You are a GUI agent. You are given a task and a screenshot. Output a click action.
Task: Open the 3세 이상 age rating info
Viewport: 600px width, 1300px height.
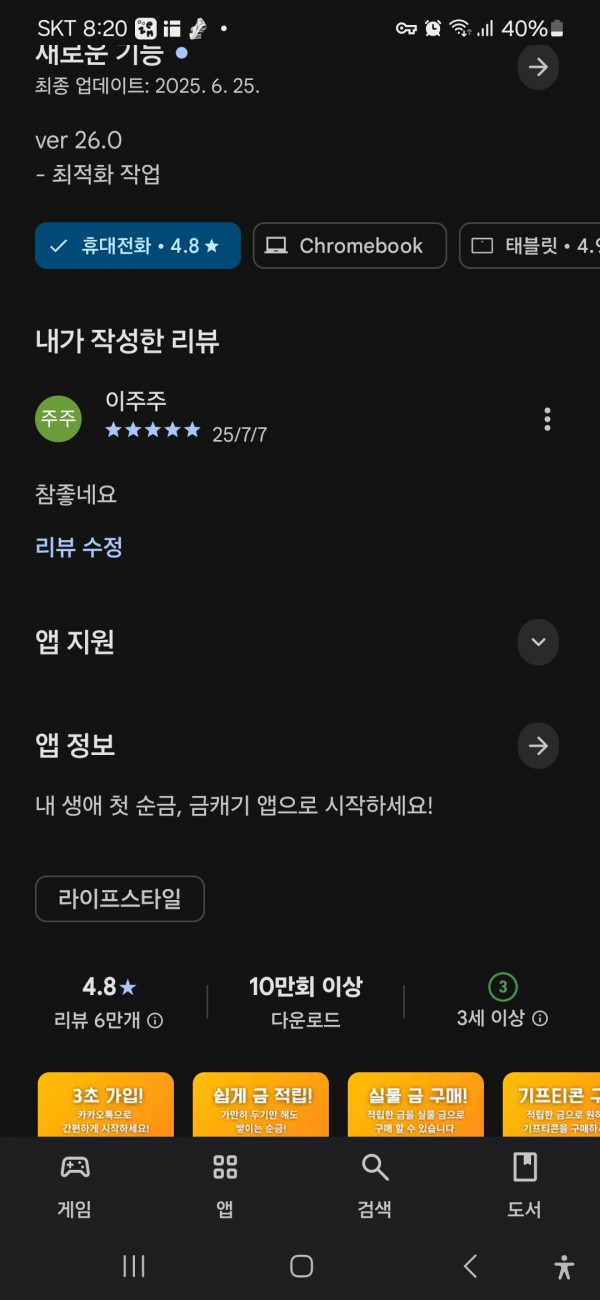click(x=502, y=1003)
